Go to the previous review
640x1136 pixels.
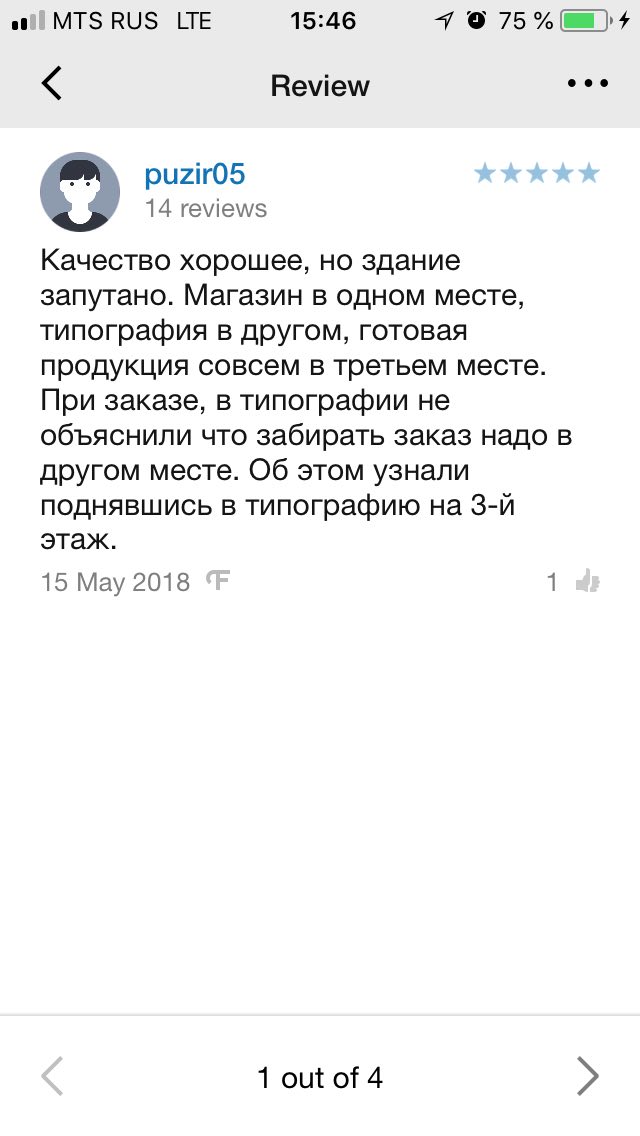[x=52, y=1075]
